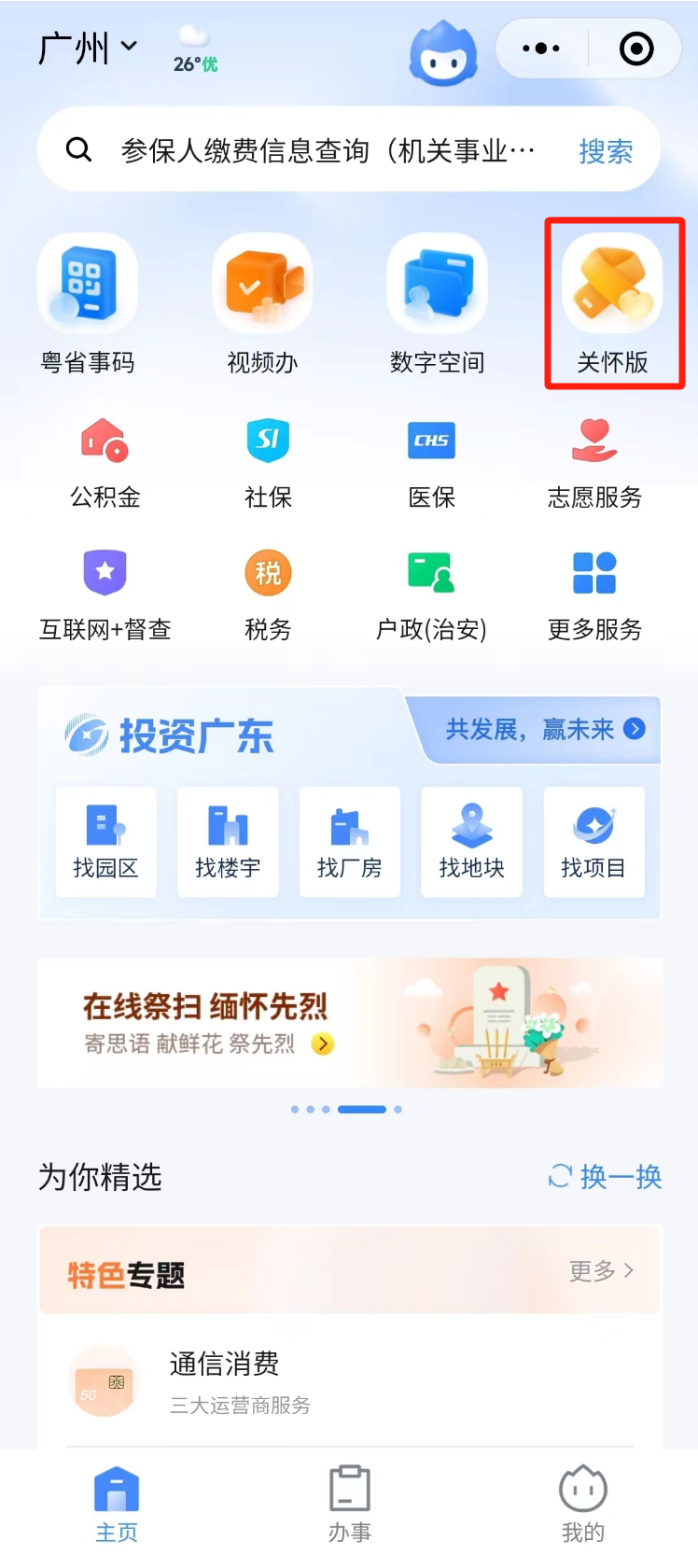Open 更多 in 特色专题
Viewport: 698px width, 1568px height.
(602, 1270)
